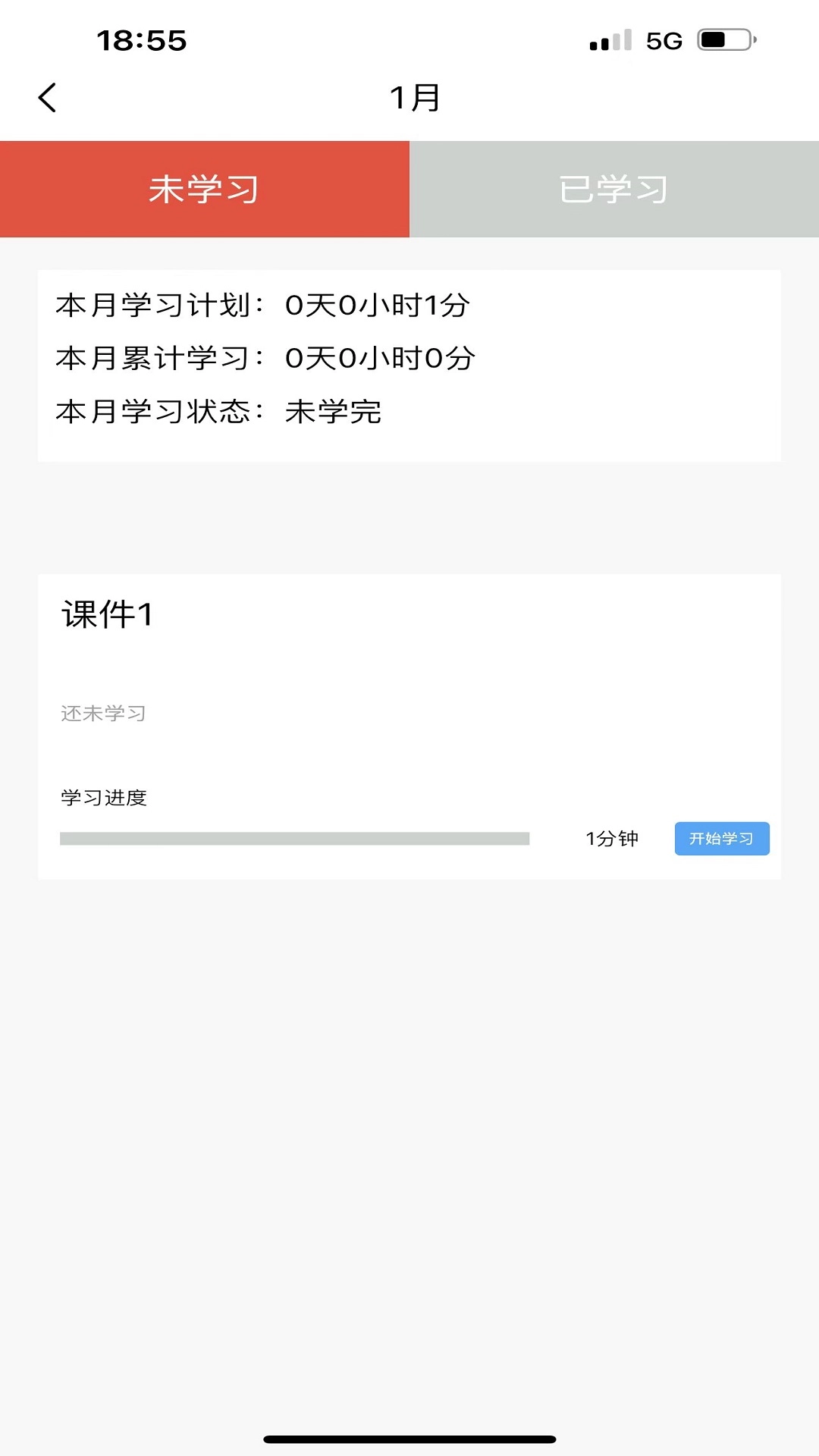Switch to the 已学习 tab
The image size is (819, 1456).
pos(614,189)
